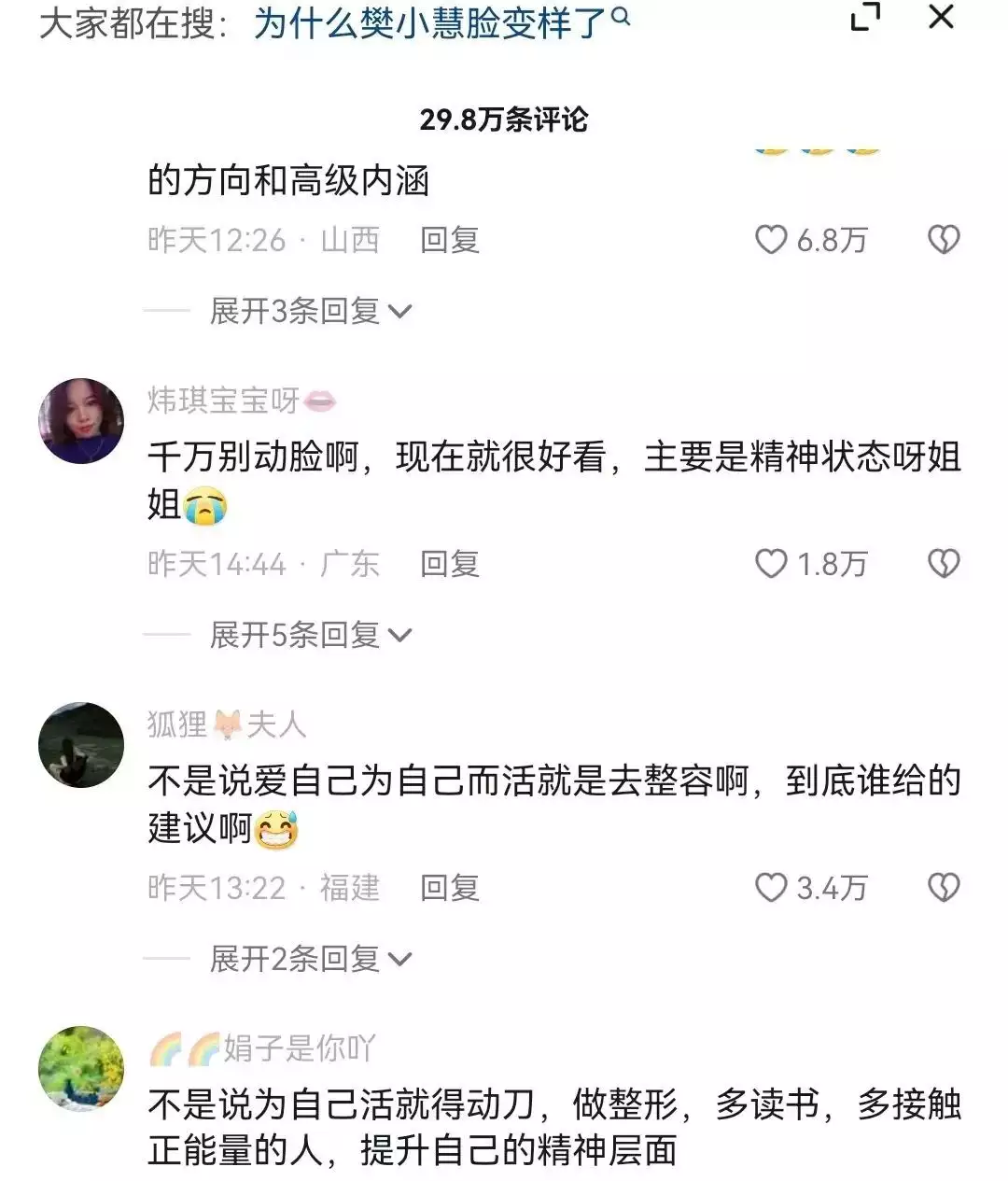This screenshot has width=1008, height=1181.
Task: Open suggested search 为什么樊小慧脸变样了
Action: [x=439, y=23]
